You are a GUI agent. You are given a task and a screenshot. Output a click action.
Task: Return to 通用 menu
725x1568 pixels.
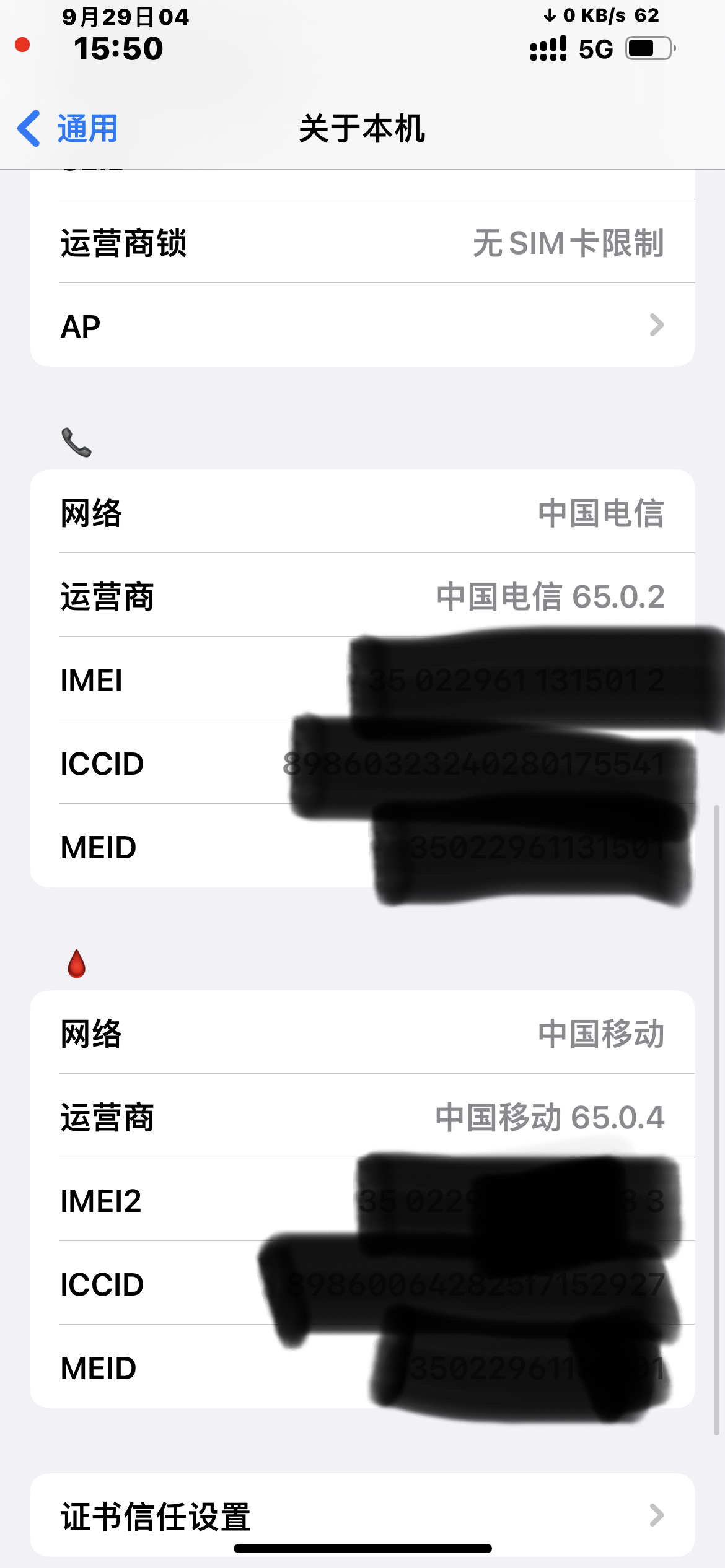(86, 128)
